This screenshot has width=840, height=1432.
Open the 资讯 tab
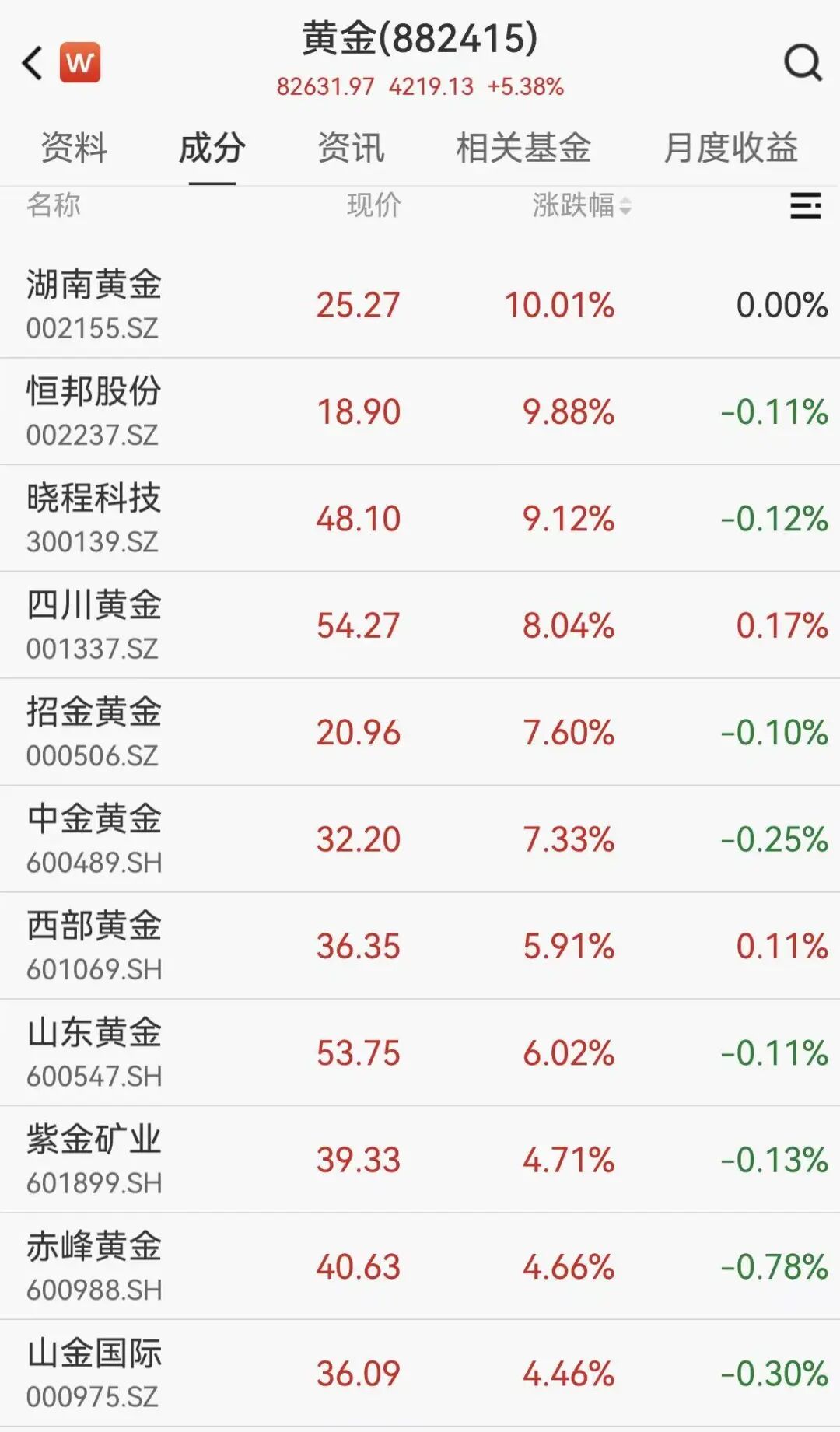point(349,149)
